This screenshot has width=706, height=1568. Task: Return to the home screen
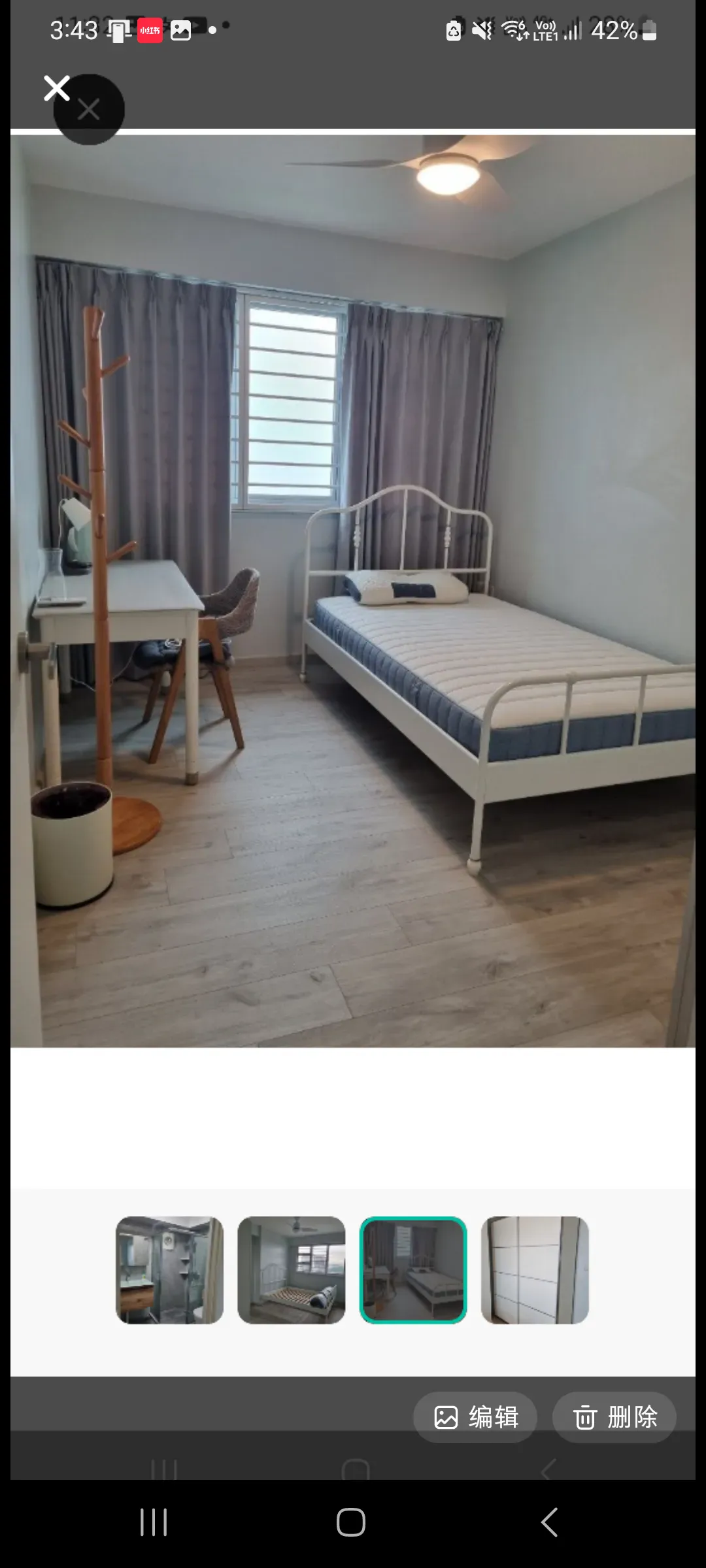point(351,1522)
